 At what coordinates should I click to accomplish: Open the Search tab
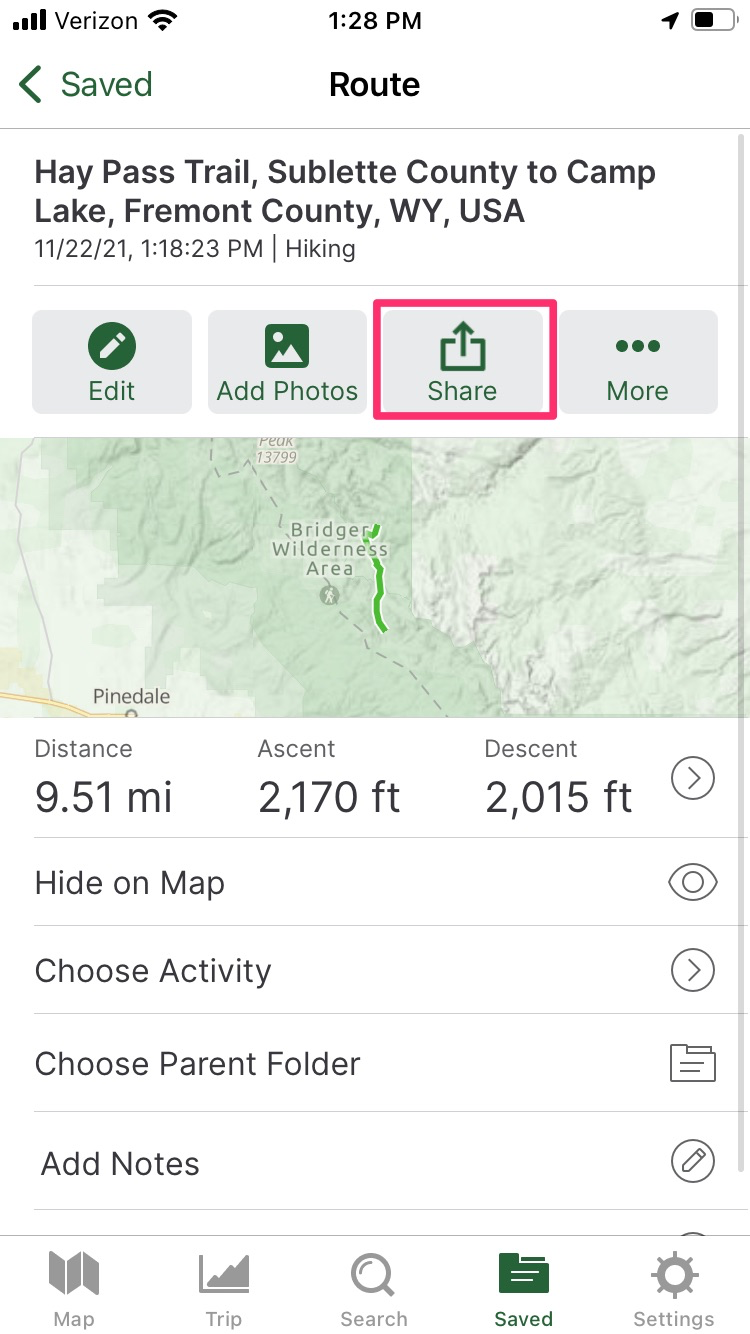(374, 1288)
